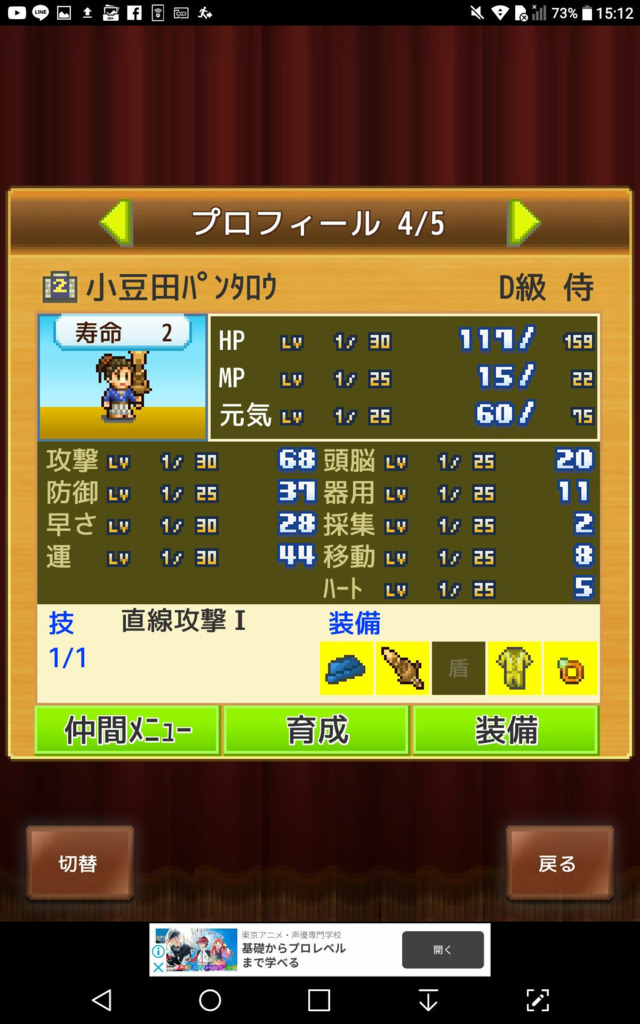
Task: Tap 開く on the ad banner
Action: tap(443, 950)
